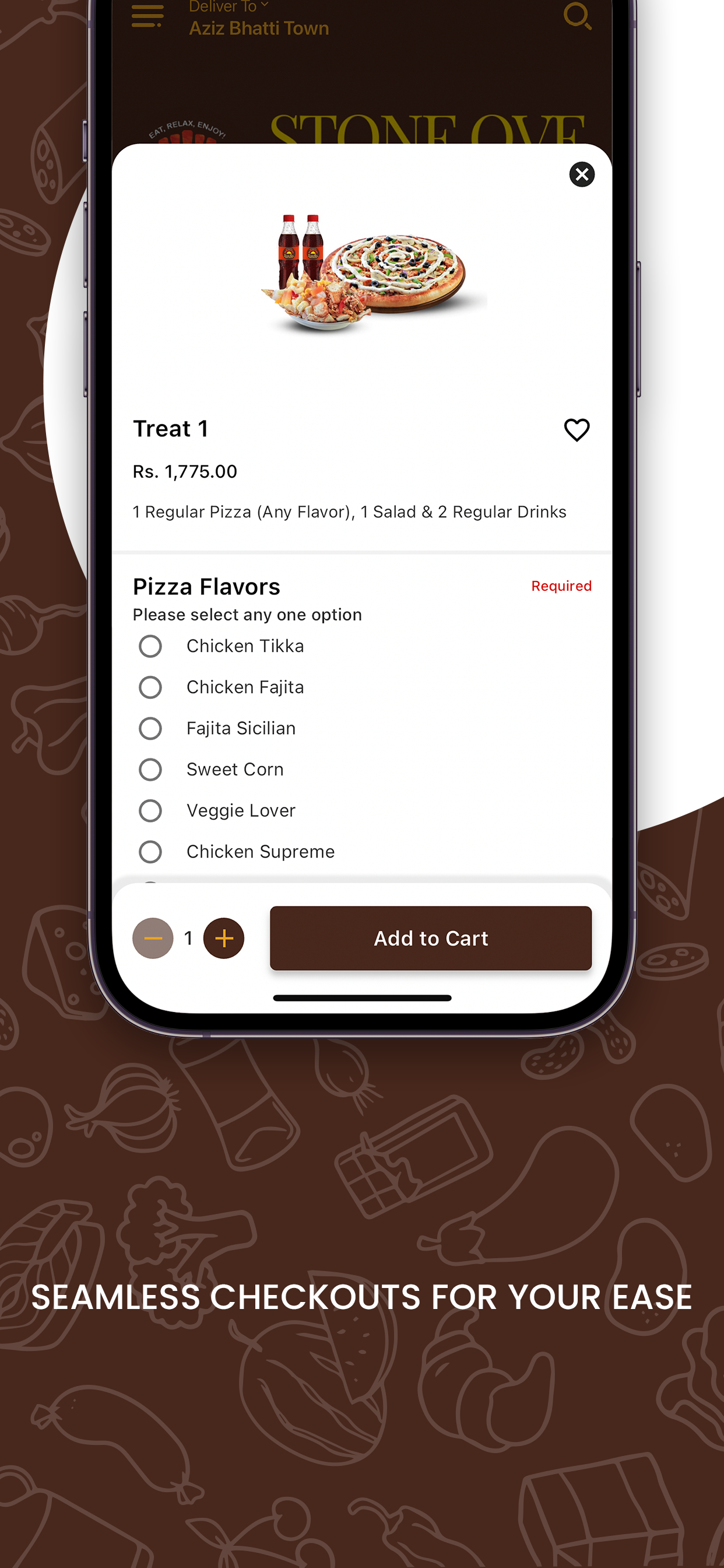Open the delivery area chevron dropdown
Image resolution: width=724 pixels, height=1568 pixels.
(x=265, y=5)
